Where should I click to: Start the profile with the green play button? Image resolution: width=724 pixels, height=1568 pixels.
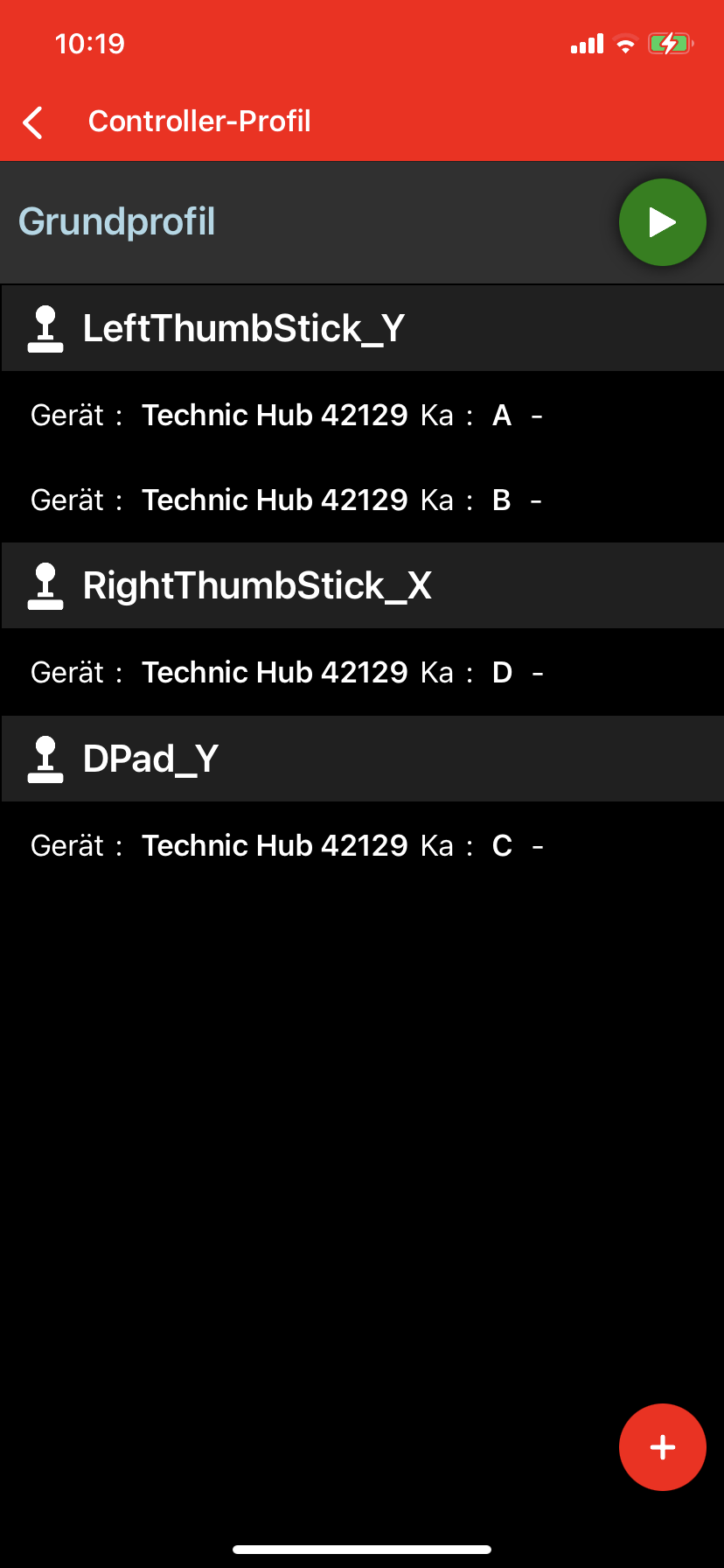pyautogui.click(x=662, y=222)
